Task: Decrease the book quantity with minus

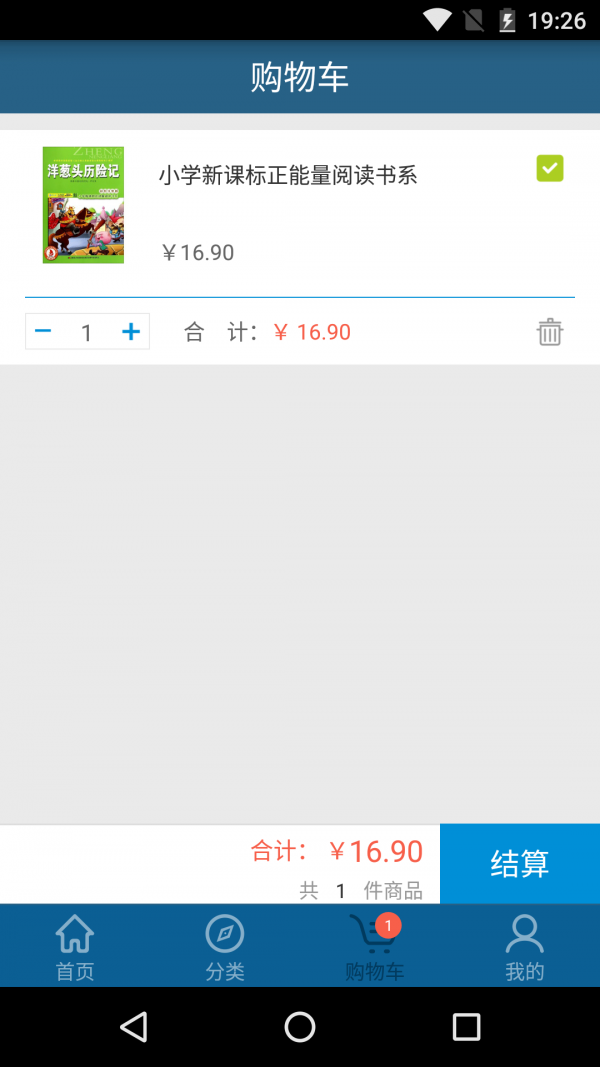Action: tap(43, 332)
